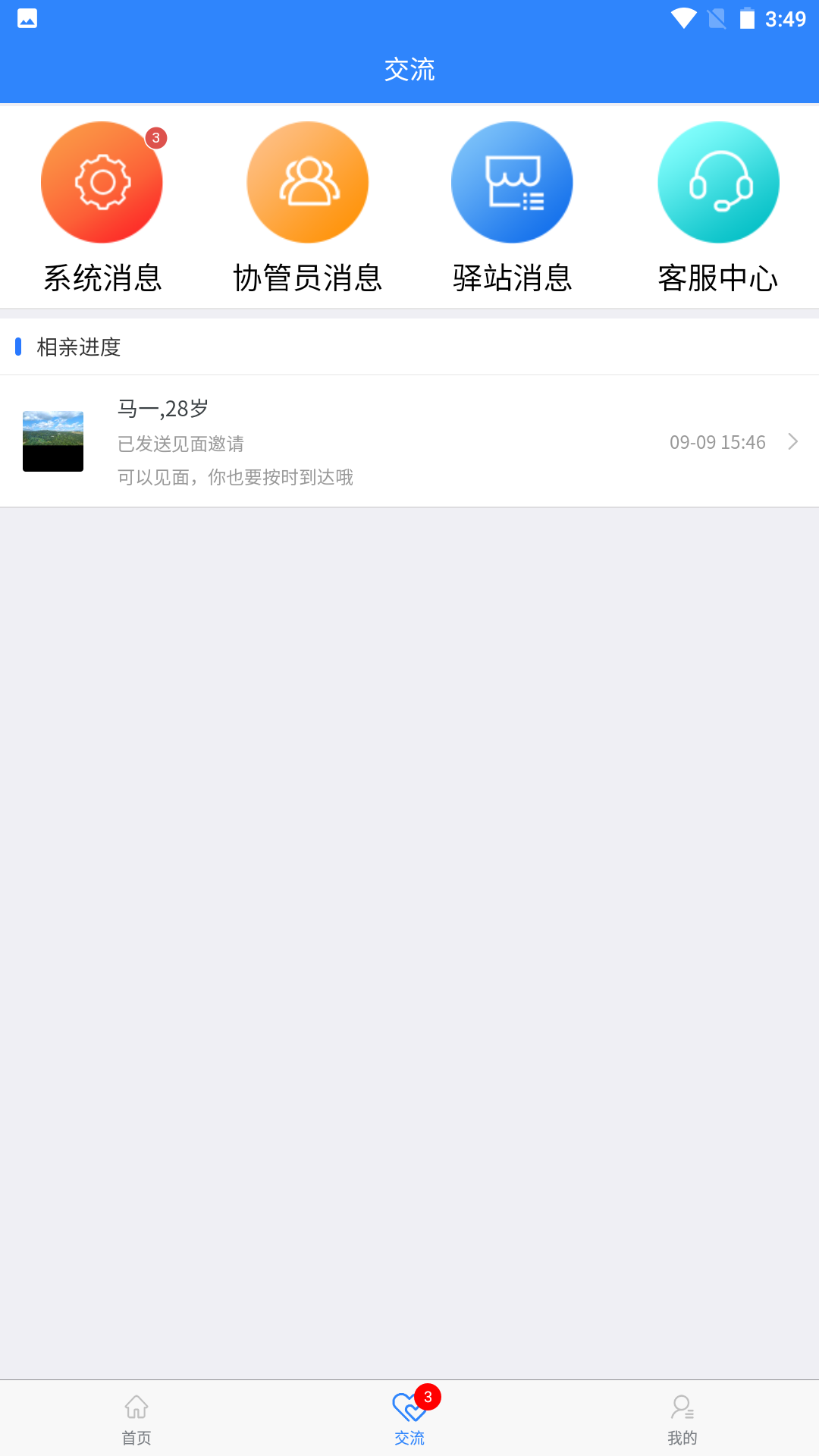Screen dimensions: 819x1456
Task: Switch to the 首页 tab
Action: pyautogui.click(x=136, y=1418)
